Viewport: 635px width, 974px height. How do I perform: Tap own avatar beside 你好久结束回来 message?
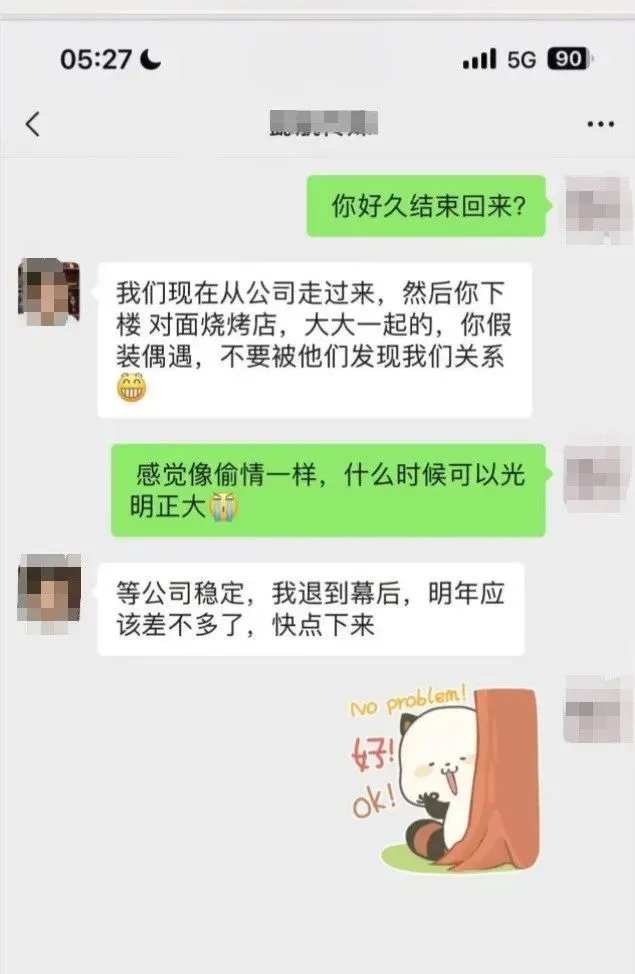pos(597,208)
